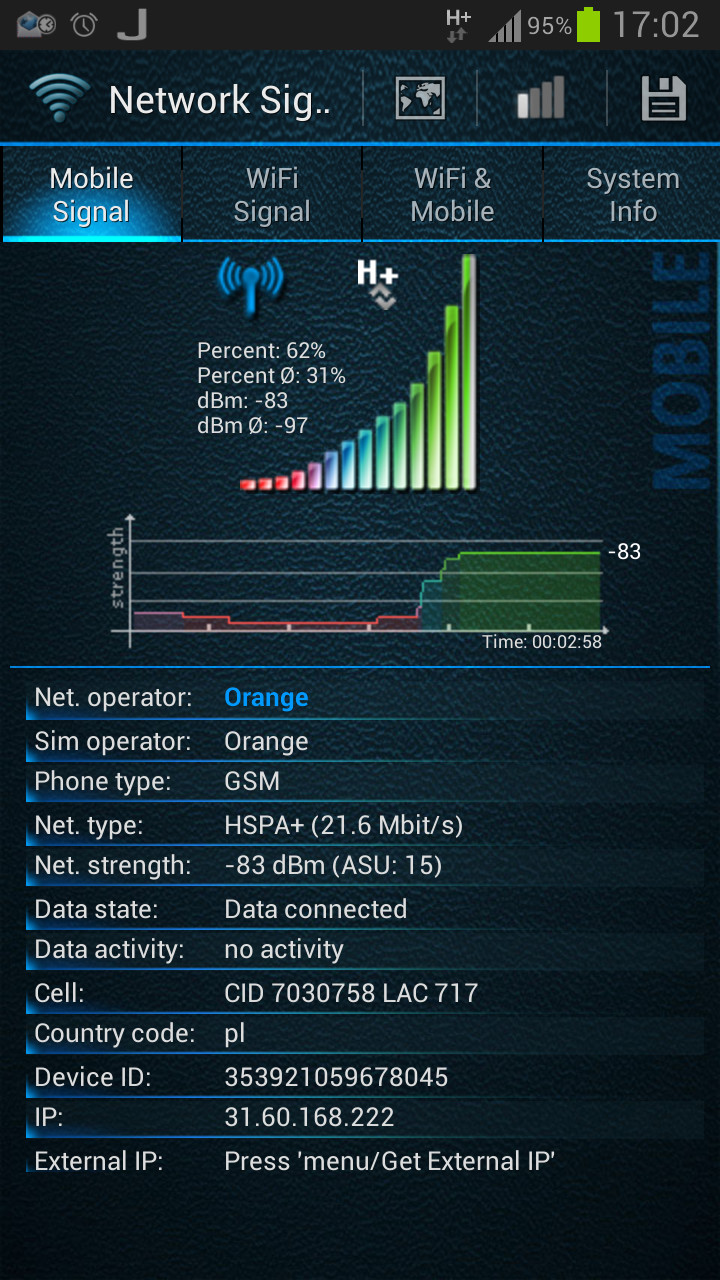Open the world map icon
Viewport: 720px width, 1280px height.
click(x=420, y=99)
